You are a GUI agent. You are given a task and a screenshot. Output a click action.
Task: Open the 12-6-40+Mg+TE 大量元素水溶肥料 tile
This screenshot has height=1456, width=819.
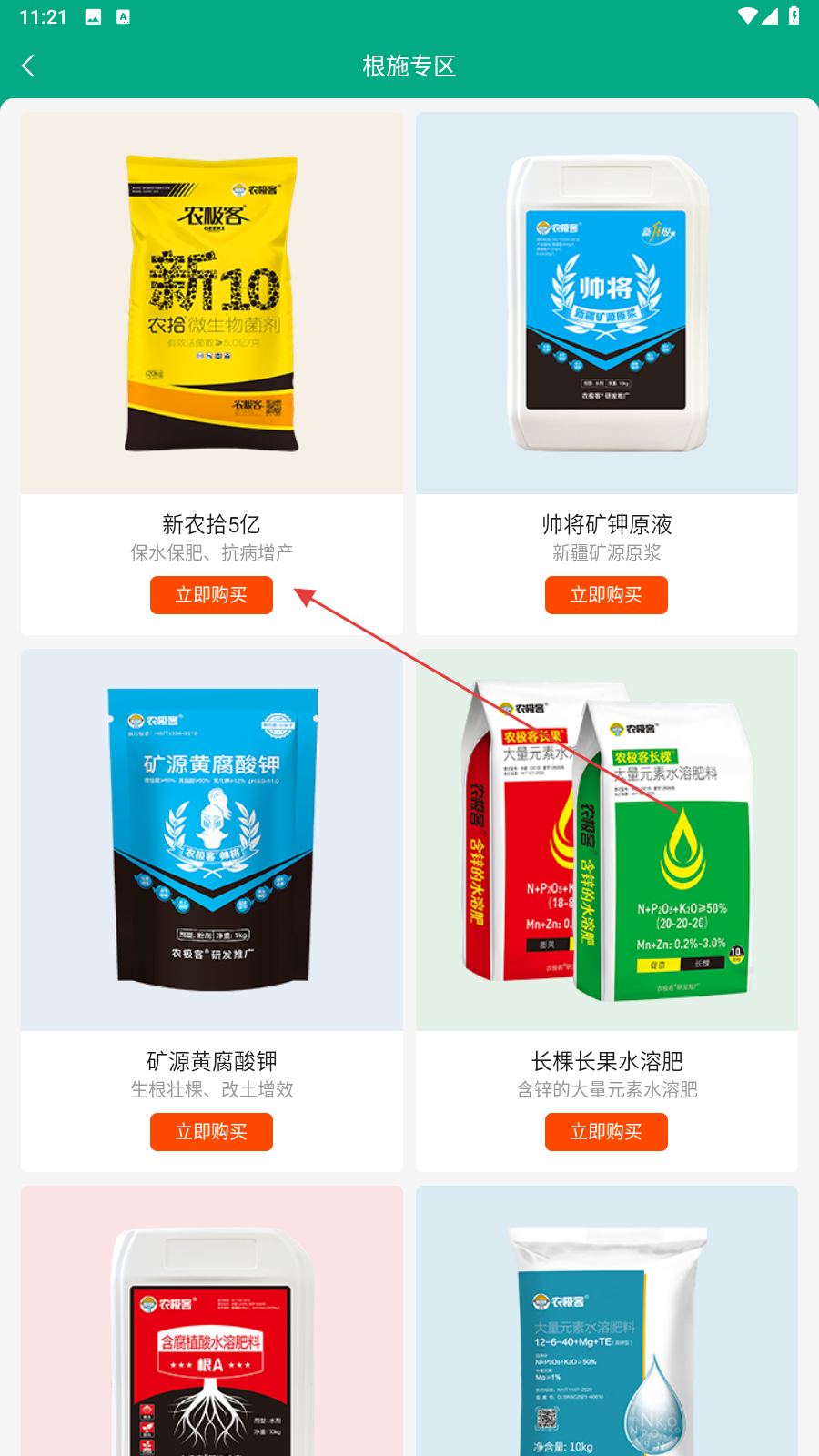(x=607, y=1329)
